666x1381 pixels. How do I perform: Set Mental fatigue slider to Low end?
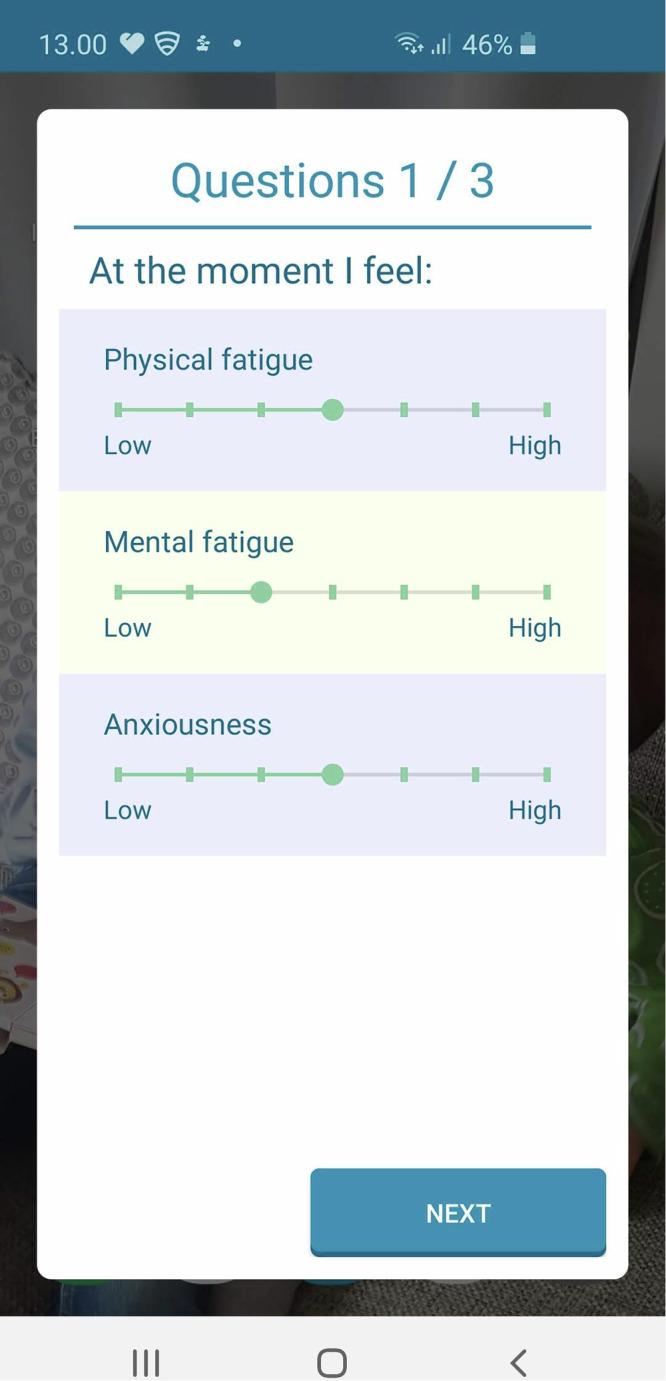coord(118,593)
